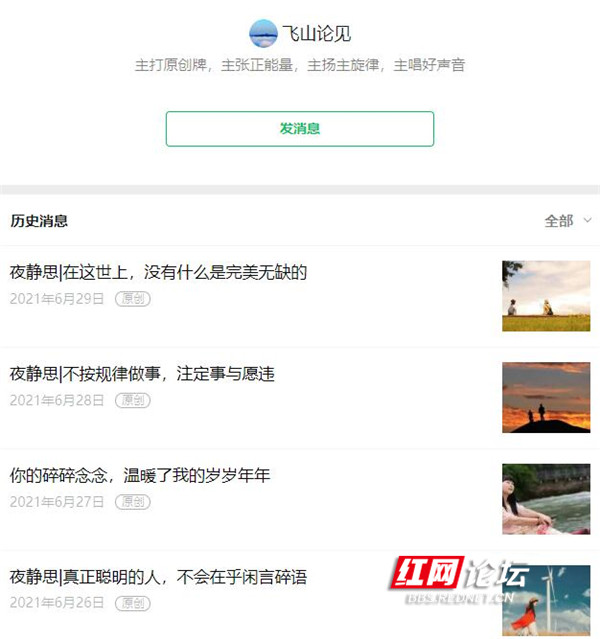
Task: Open article 在这世上，没有什么是完美无缺的
Action: point(158,272)
